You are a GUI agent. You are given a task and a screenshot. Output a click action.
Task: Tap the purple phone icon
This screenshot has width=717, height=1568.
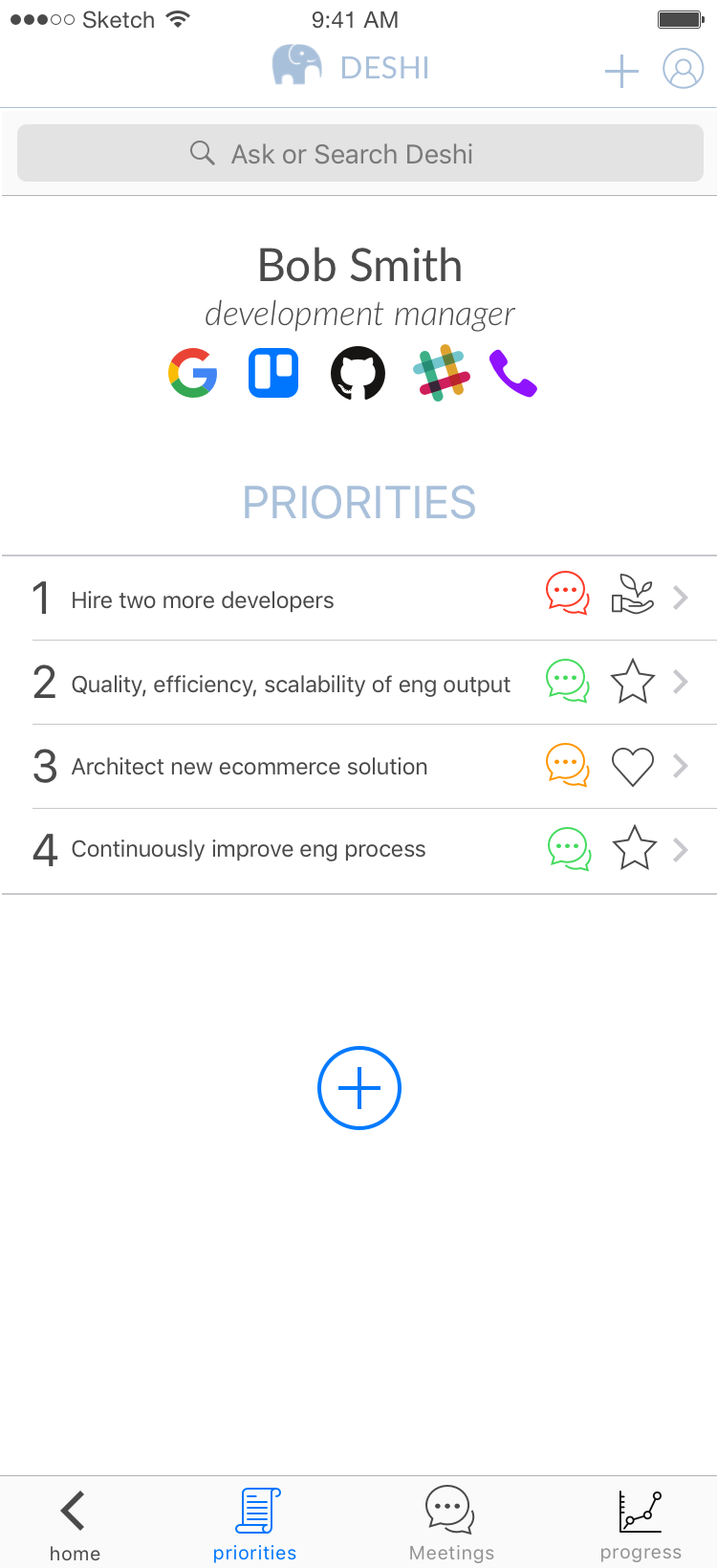(512, 373)
